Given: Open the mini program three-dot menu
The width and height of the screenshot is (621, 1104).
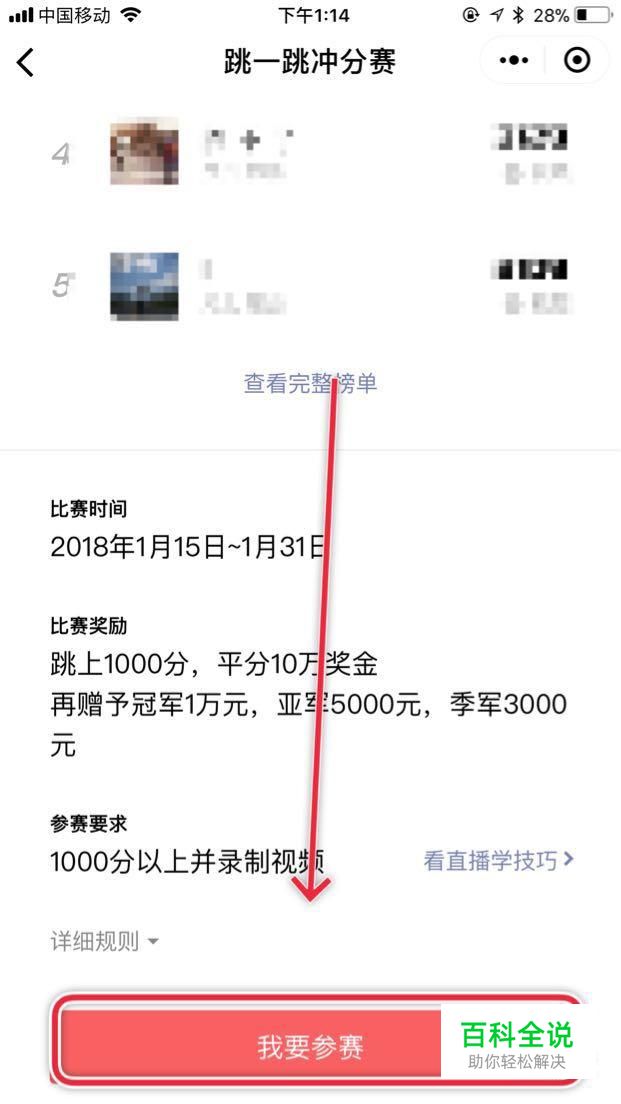Looking at the screenshot, I should [513, 61].
